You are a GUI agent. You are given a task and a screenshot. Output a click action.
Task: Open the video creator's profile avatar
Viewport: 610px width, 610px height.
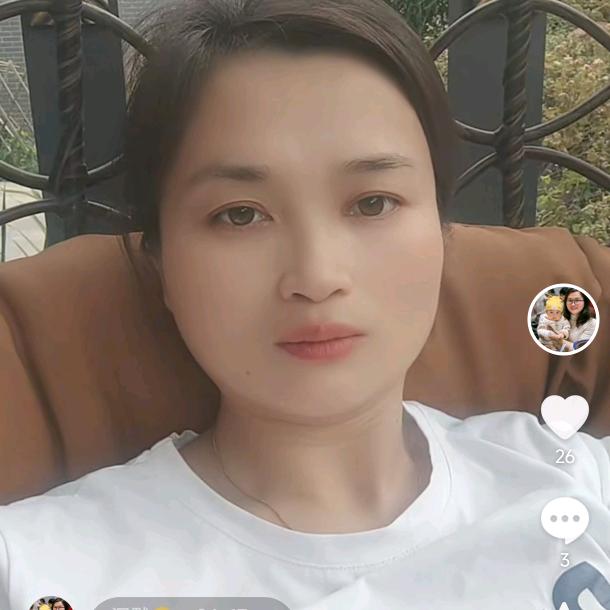click(x=563, y=320)
